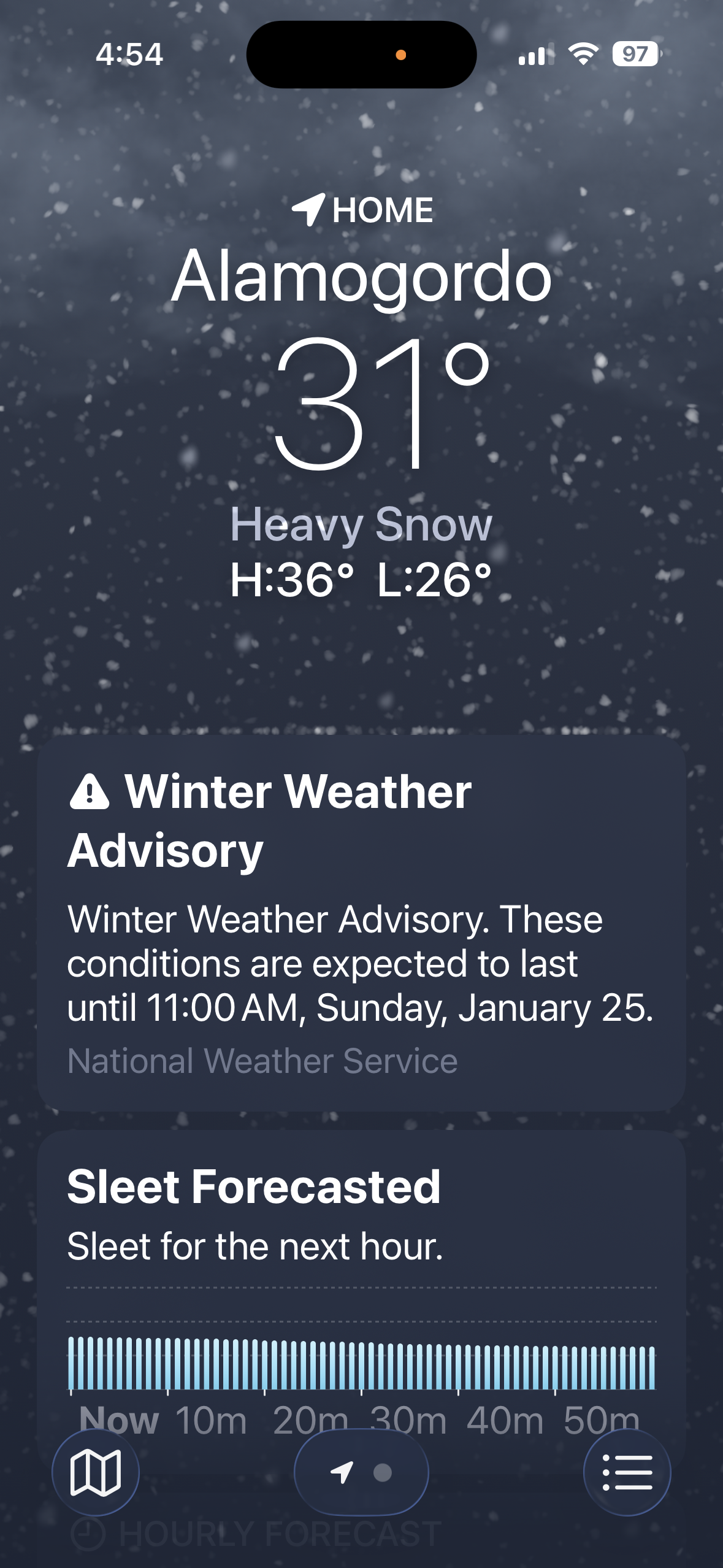Open the saved locations list
Screen dimensions: 723x1568
tap(627, 1472)
